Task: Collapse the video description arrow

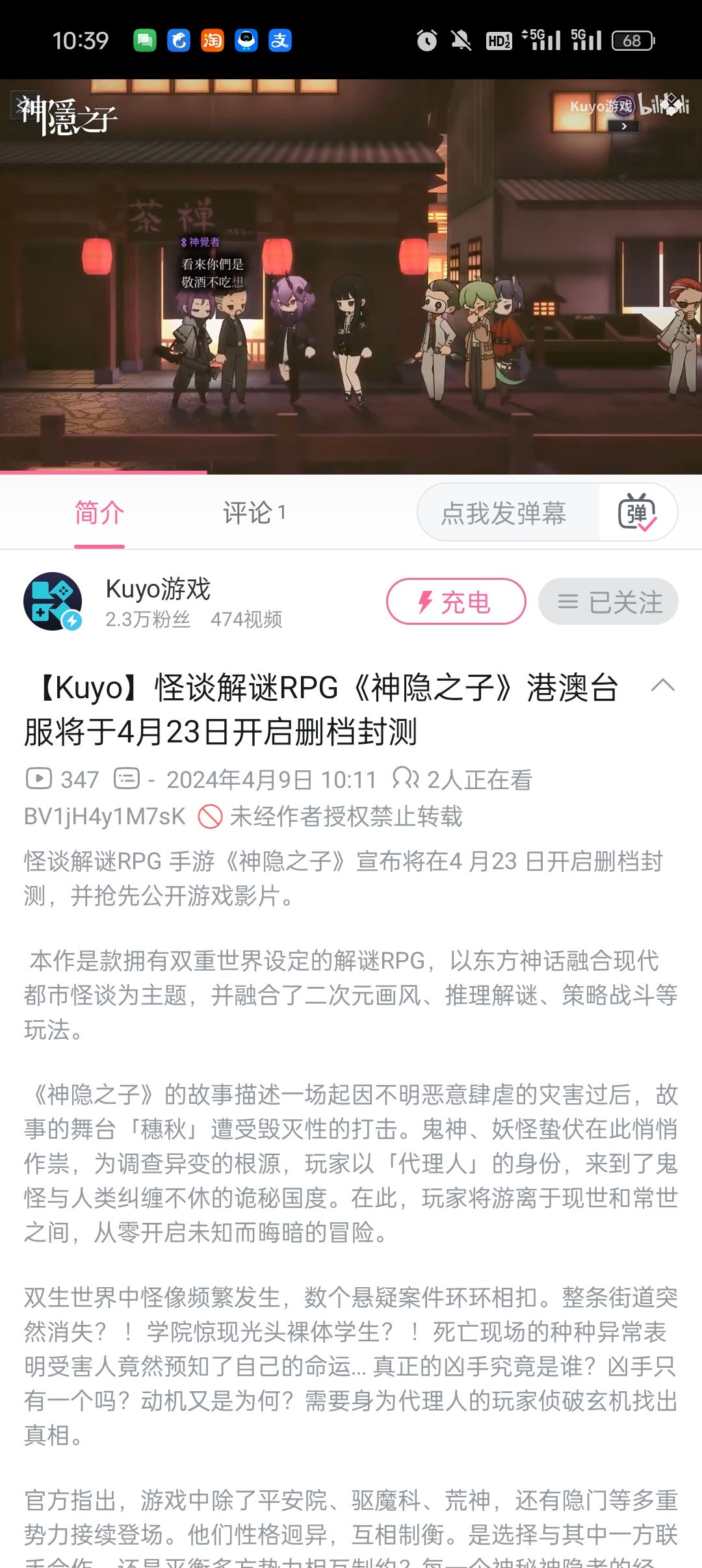Action: [663, 685]
